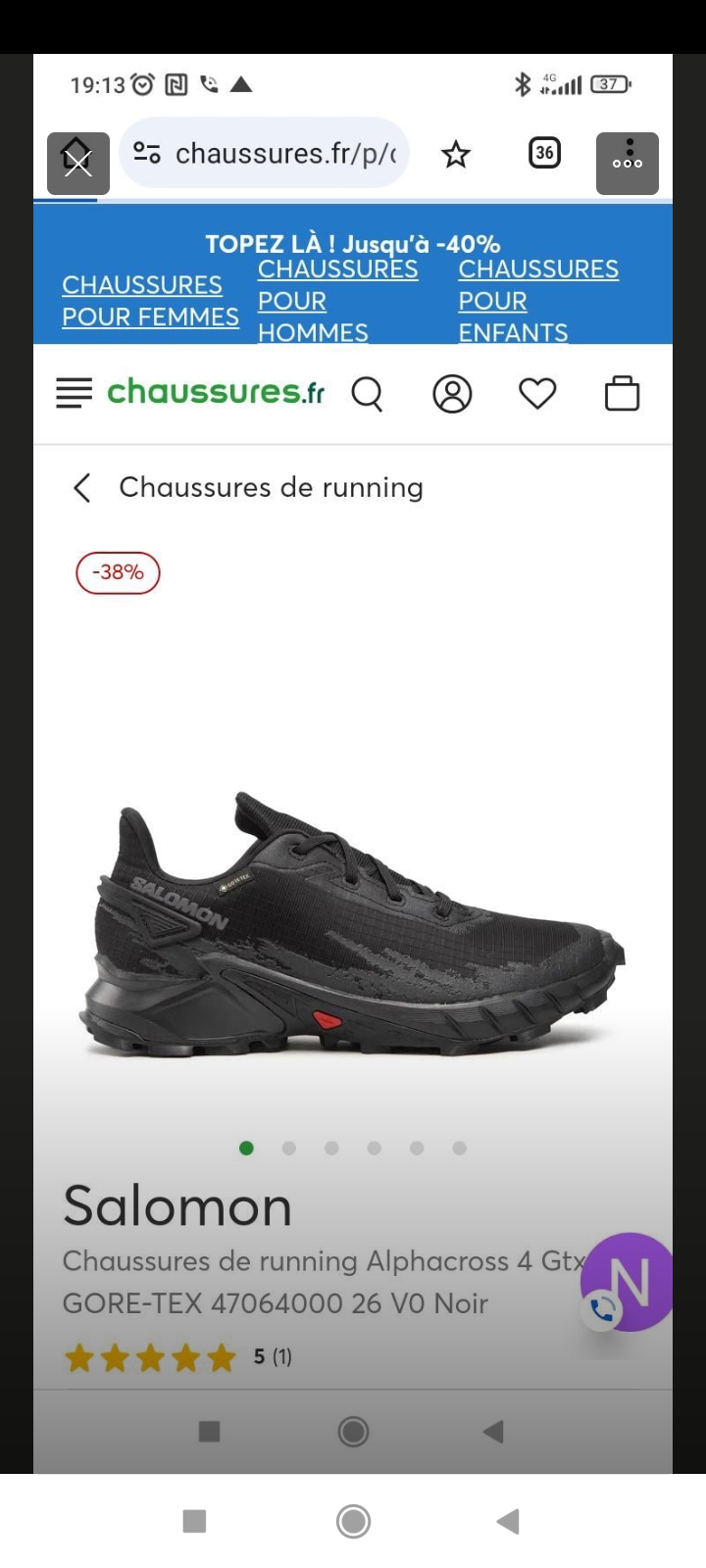Tap the purple floating call bubble

[627, 1282]
